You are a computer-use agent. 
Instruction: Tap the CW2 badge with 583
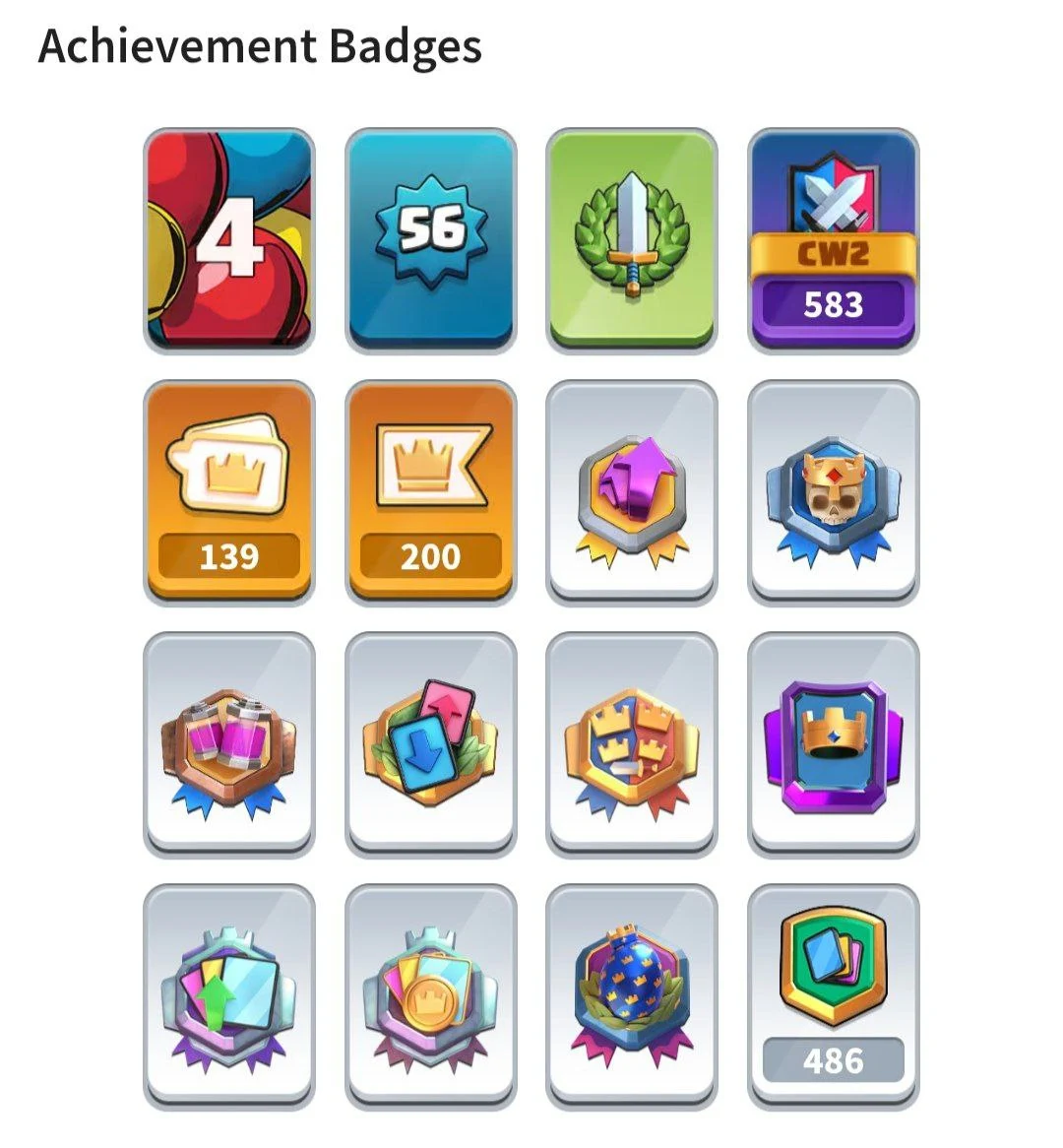[833, 240]
